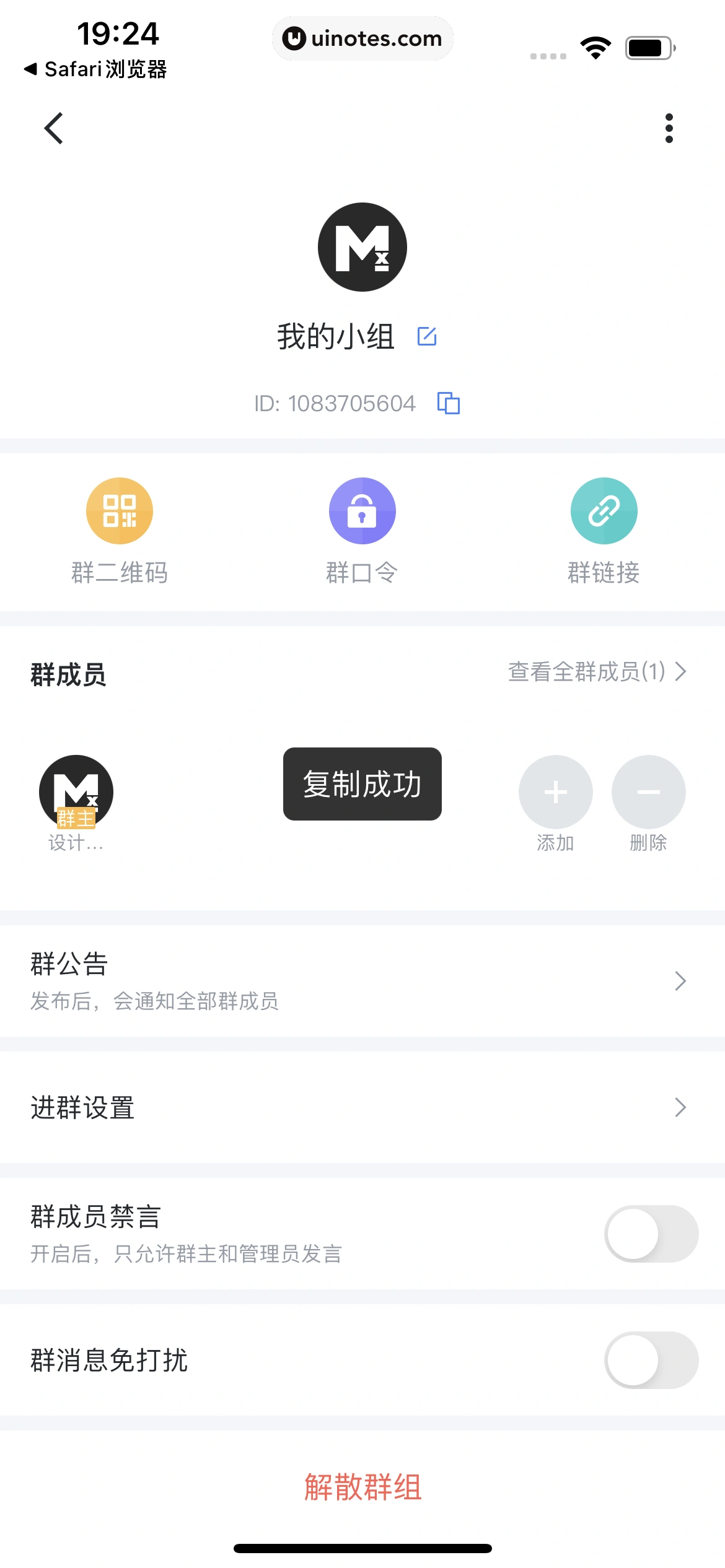Toggle 群成员禁言 member mute switch
Viewport: 725px width, 1568px height.
click(x=651, y=1234)
